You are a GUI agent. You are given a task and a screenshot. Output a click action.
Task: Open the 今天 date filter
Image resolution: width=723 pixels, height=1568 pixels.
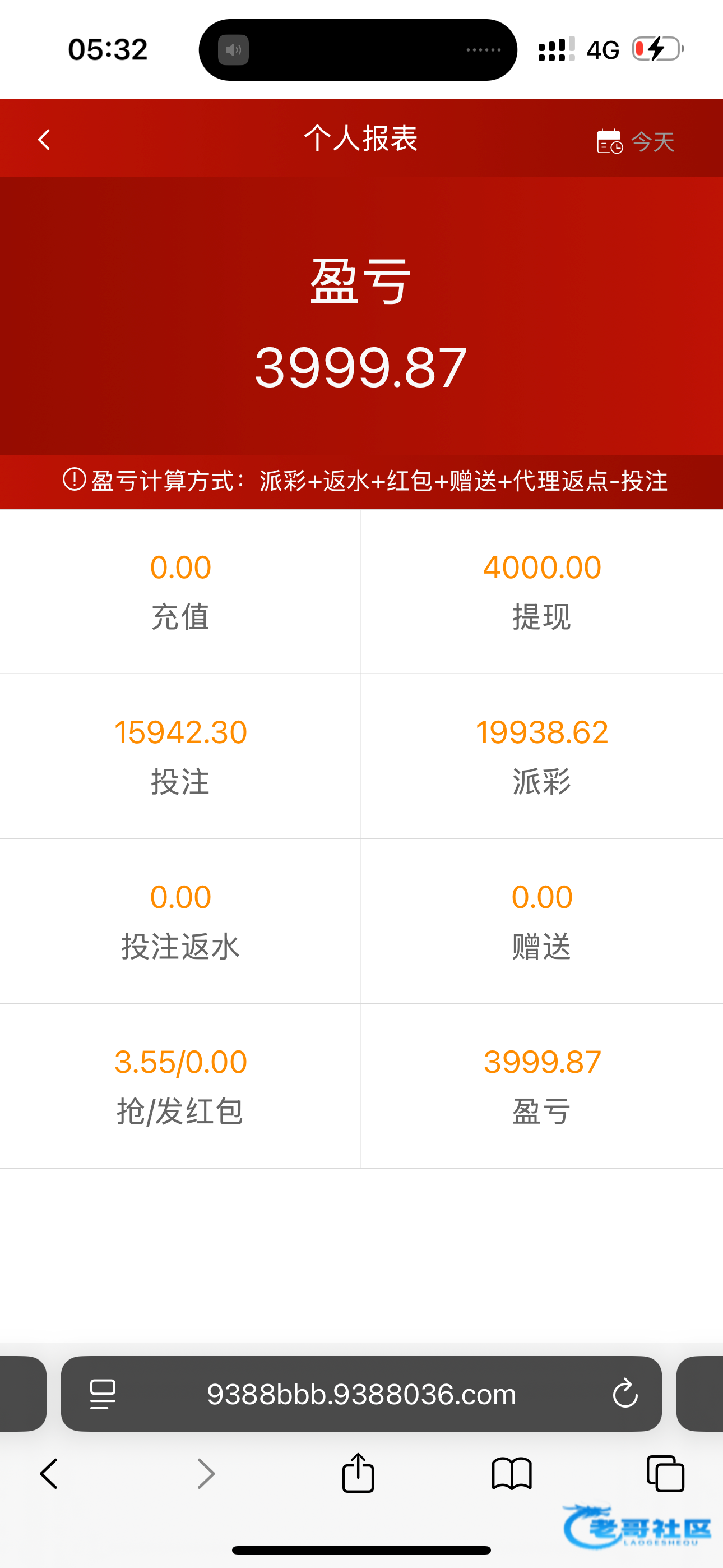click(636, 141)
